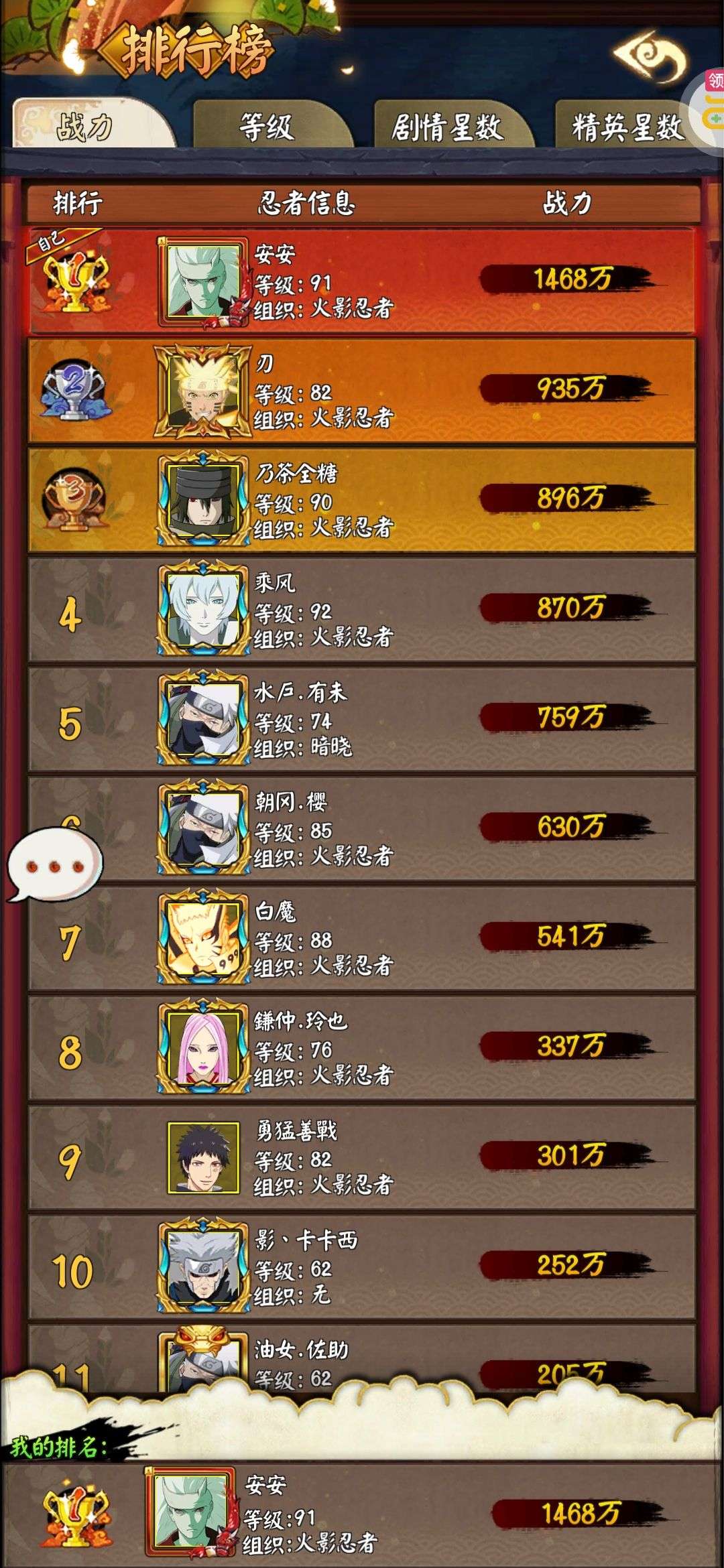Open the 337万 power ranking entry
The image size is (724, 1568).
(x=361, y=1047)
